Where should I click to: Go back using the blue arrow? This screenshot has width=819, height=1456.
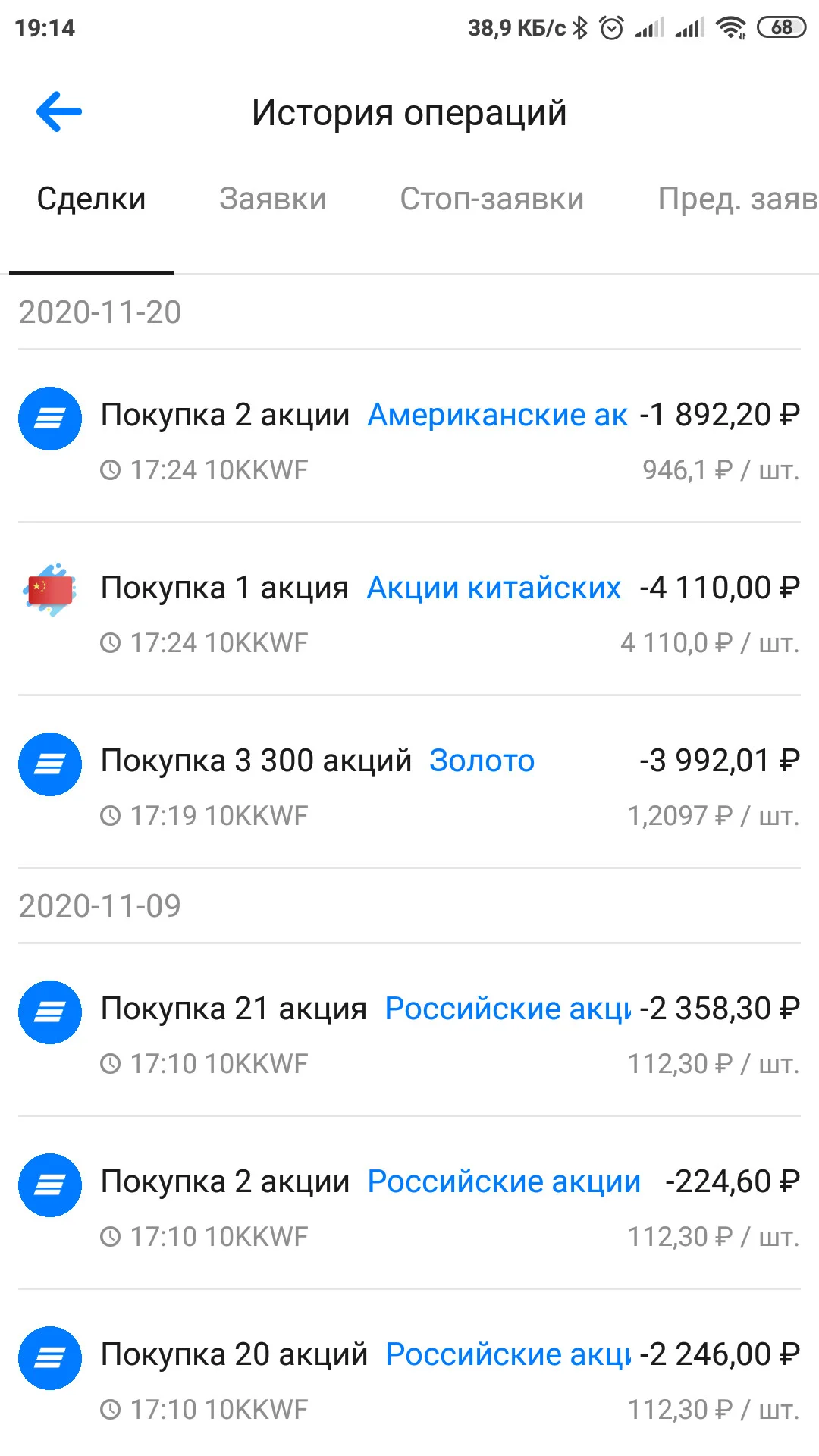(59, 112)
